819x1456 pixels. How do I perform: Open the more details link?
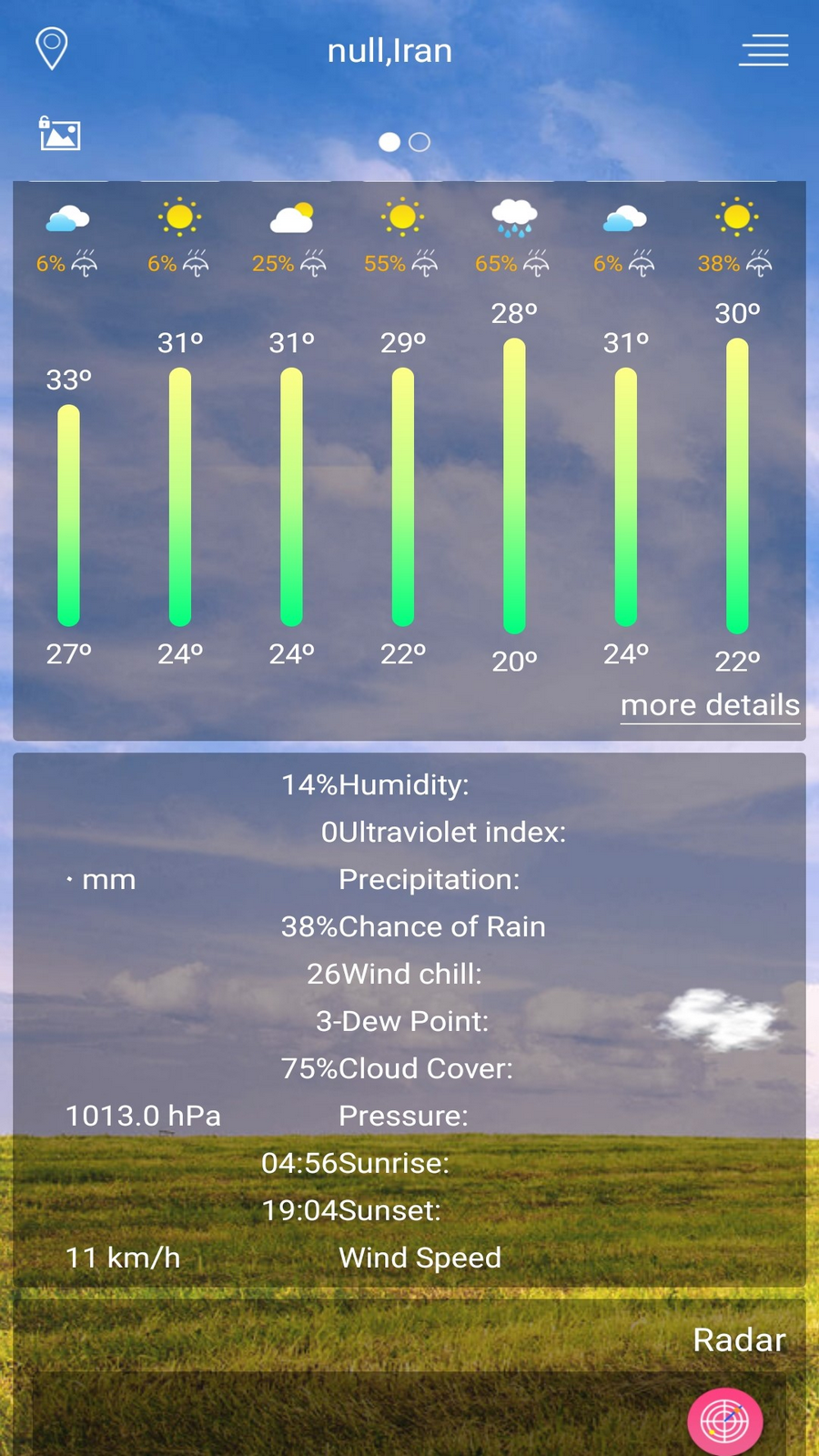point(710,705)
